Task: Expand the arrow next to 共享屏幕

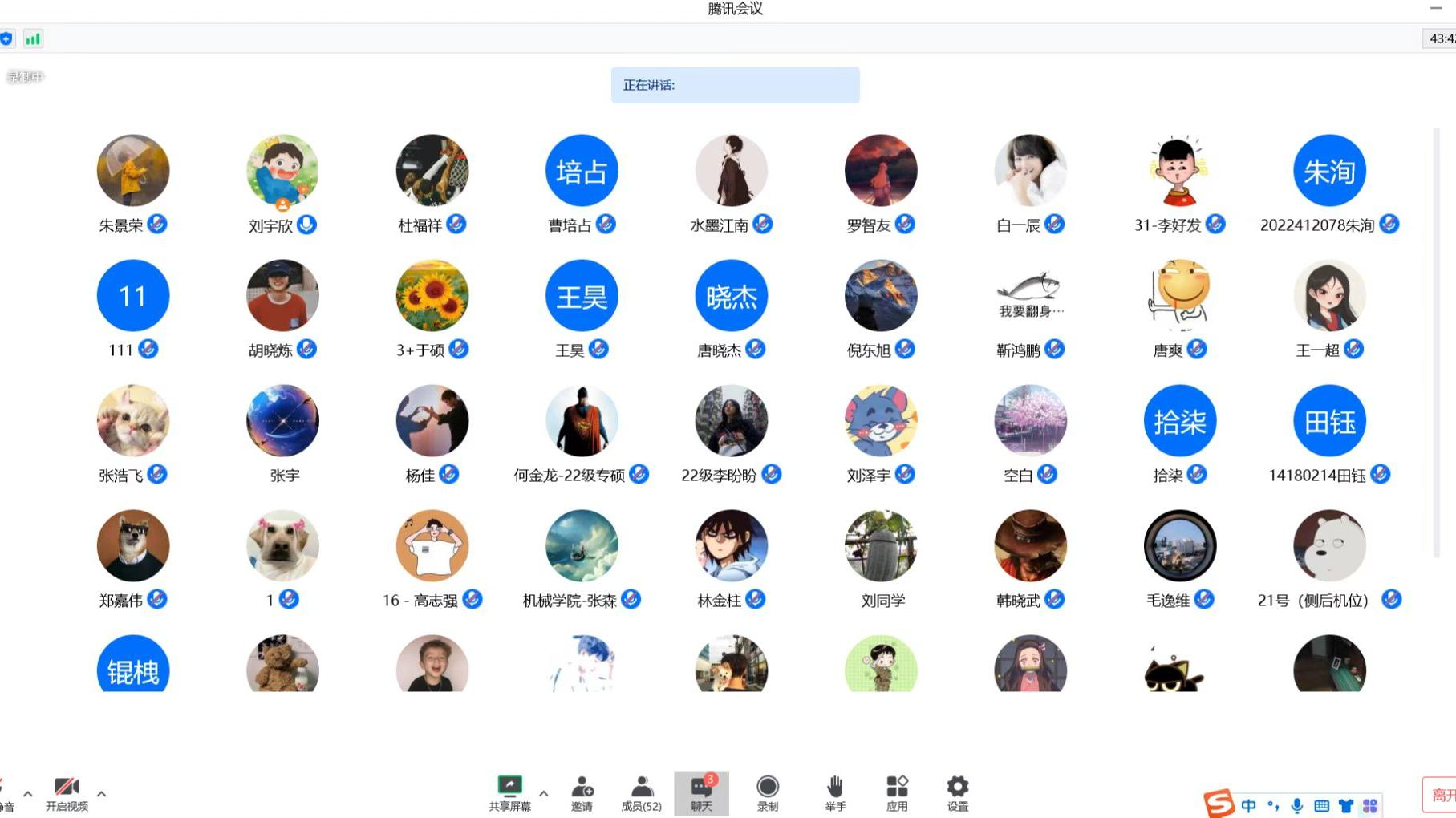Action: (x=544, y=793)
